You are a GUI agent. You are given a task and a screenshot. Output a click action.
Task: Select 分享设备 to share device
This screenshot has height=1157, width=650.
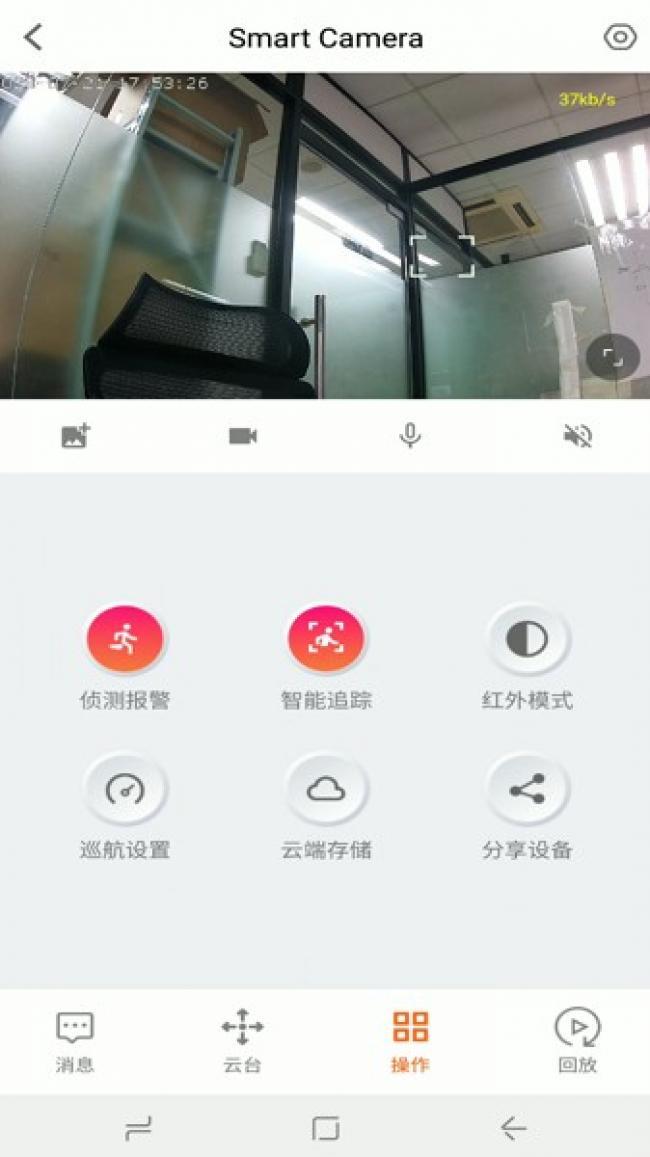tap(527, 790)
